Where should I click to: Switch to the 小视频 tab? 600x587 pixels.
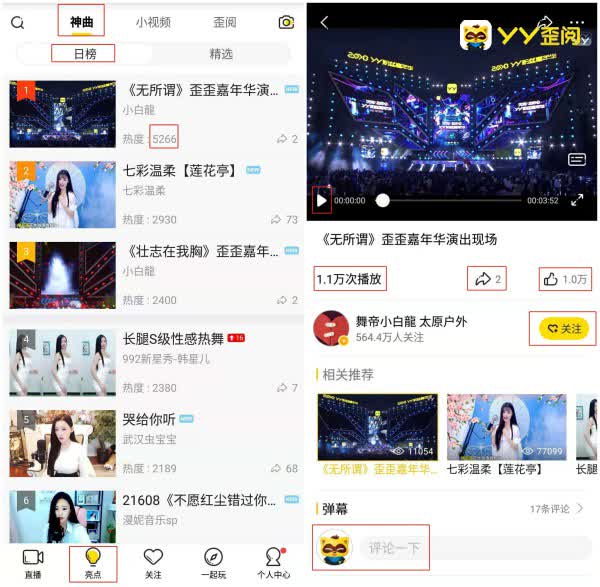pos(153,22)
